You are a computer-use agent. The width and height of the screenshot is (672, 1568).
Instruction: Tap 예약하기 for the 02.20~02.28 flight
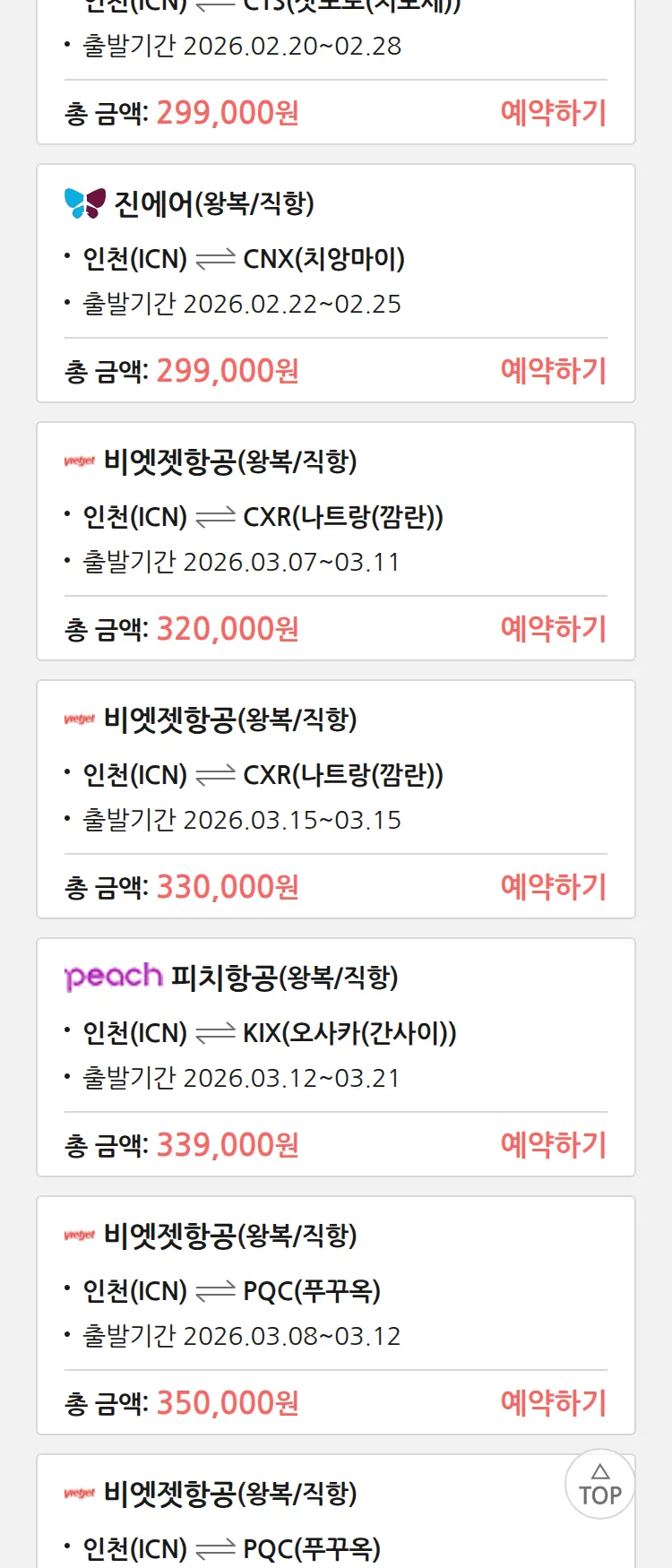coord(553,112)
